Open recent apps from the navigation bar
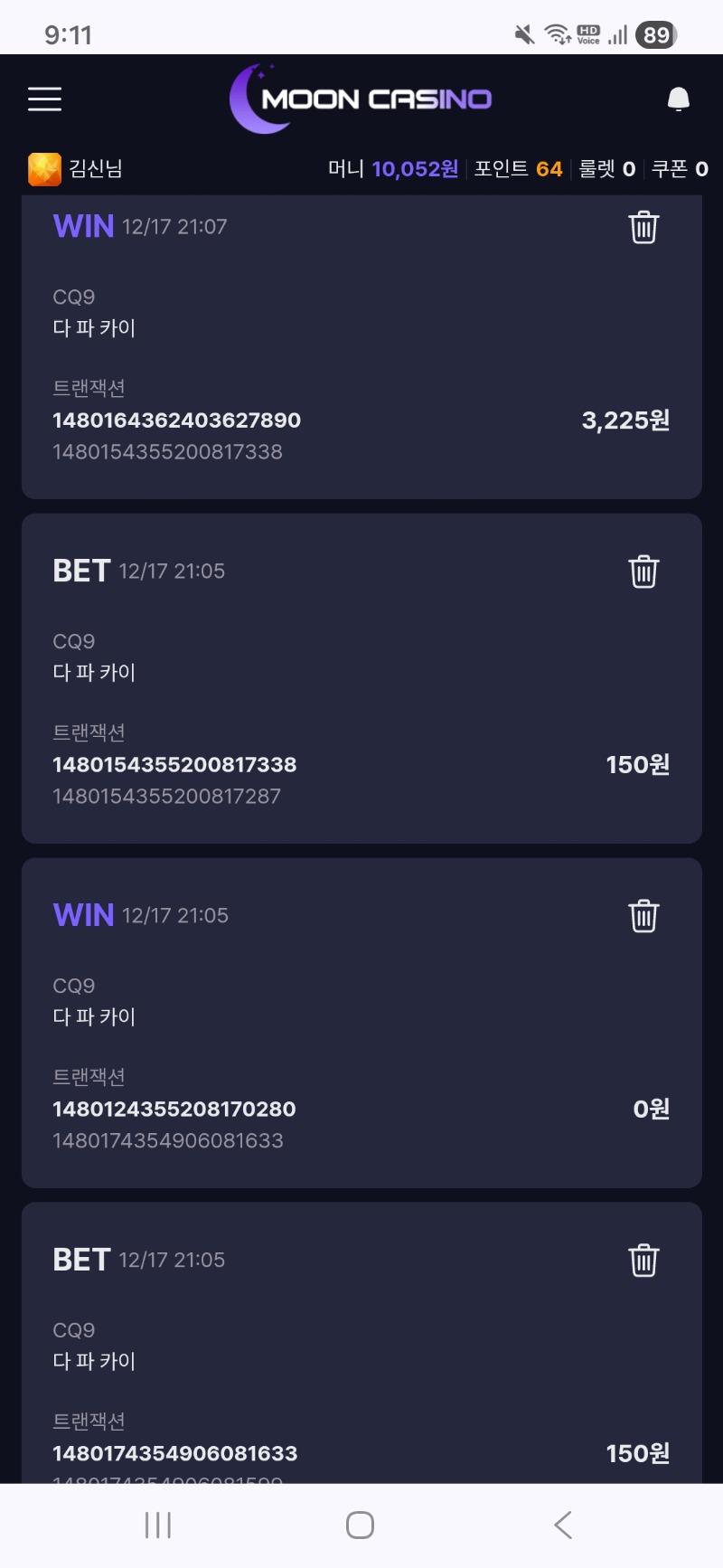 pos(157,1525)
